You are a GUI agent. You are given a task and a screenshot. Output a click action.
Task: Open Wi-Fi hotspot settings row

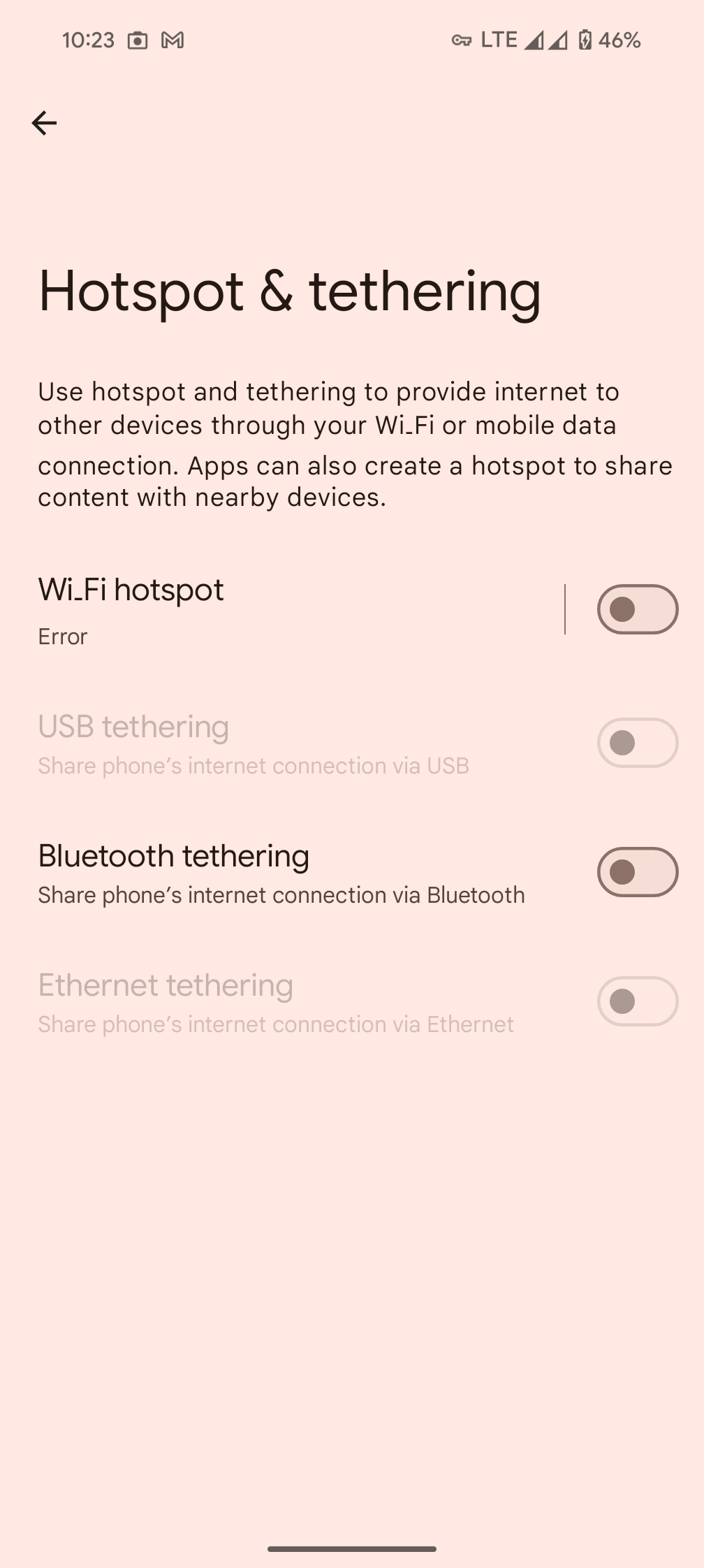[279, 609]
